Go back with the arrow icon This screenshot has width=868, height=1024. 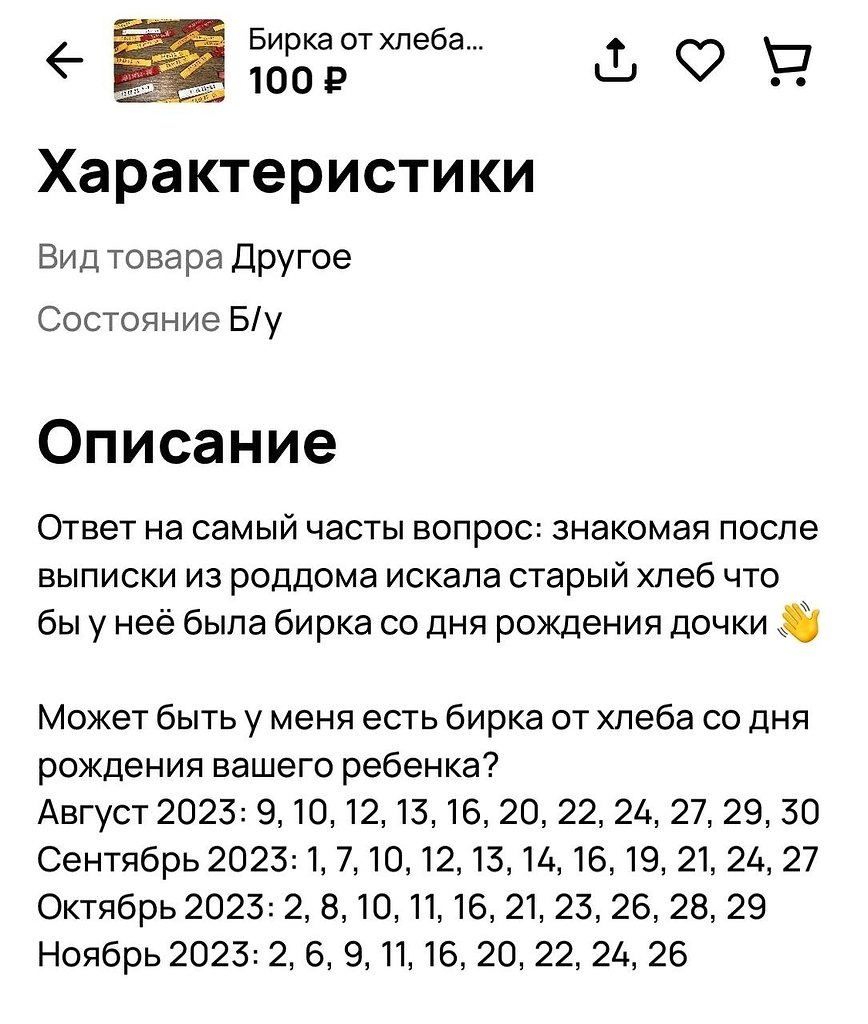65,61
